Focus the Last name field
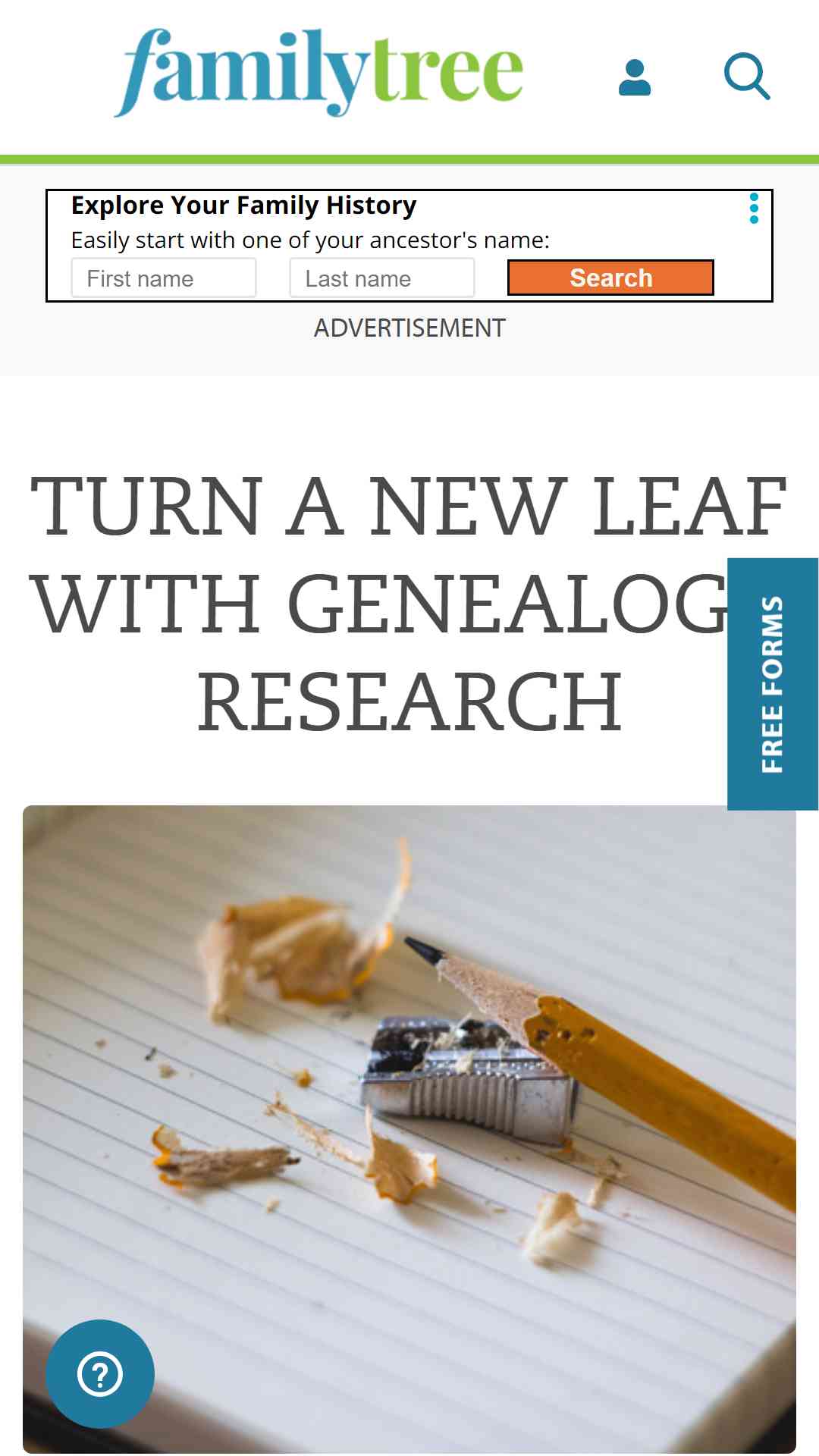Image resolution: width=819 pixels, height=1456 pixels. (382, 278)
